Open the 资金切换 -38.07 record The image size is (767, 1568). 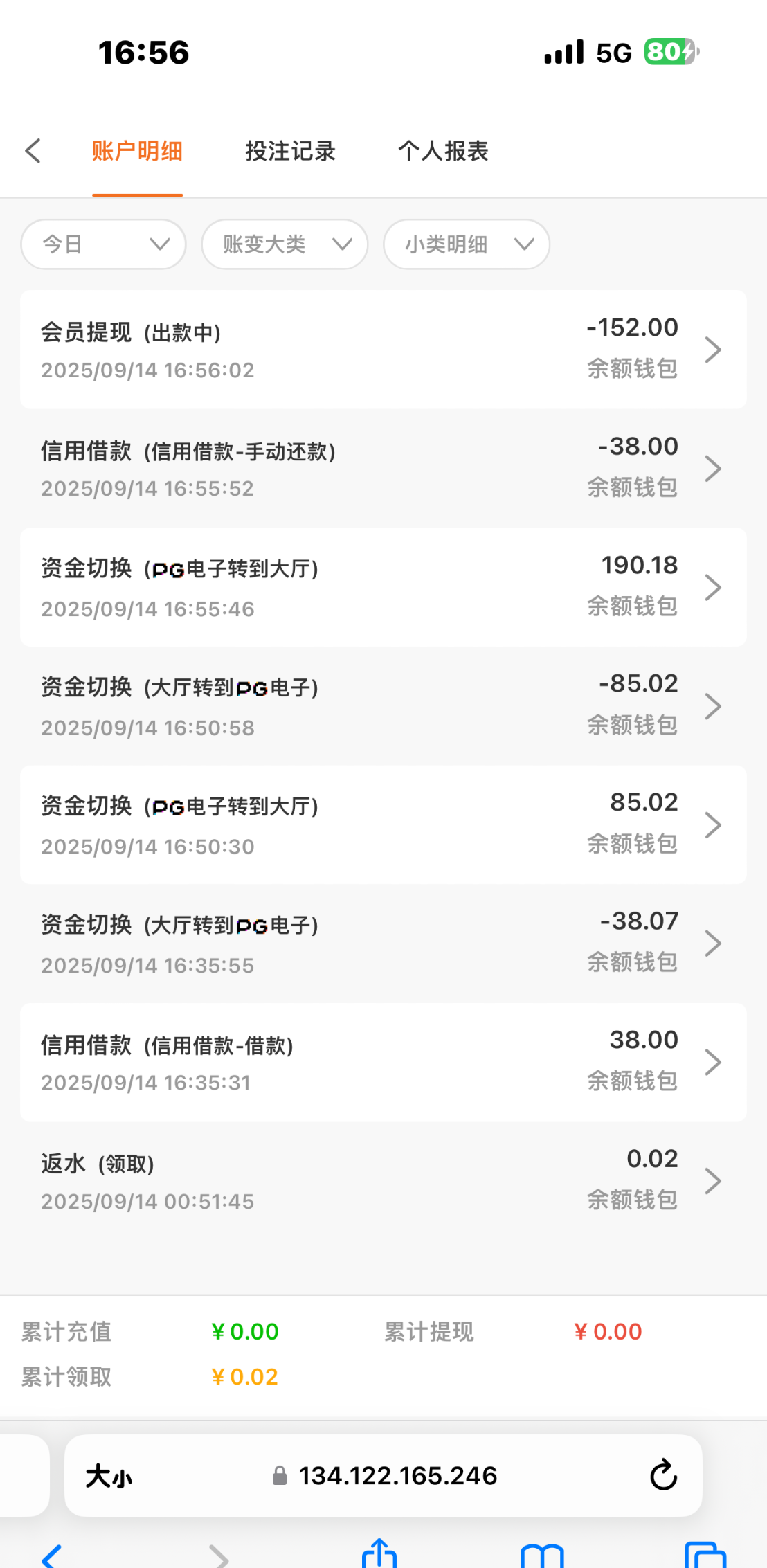tap(383, 944)
